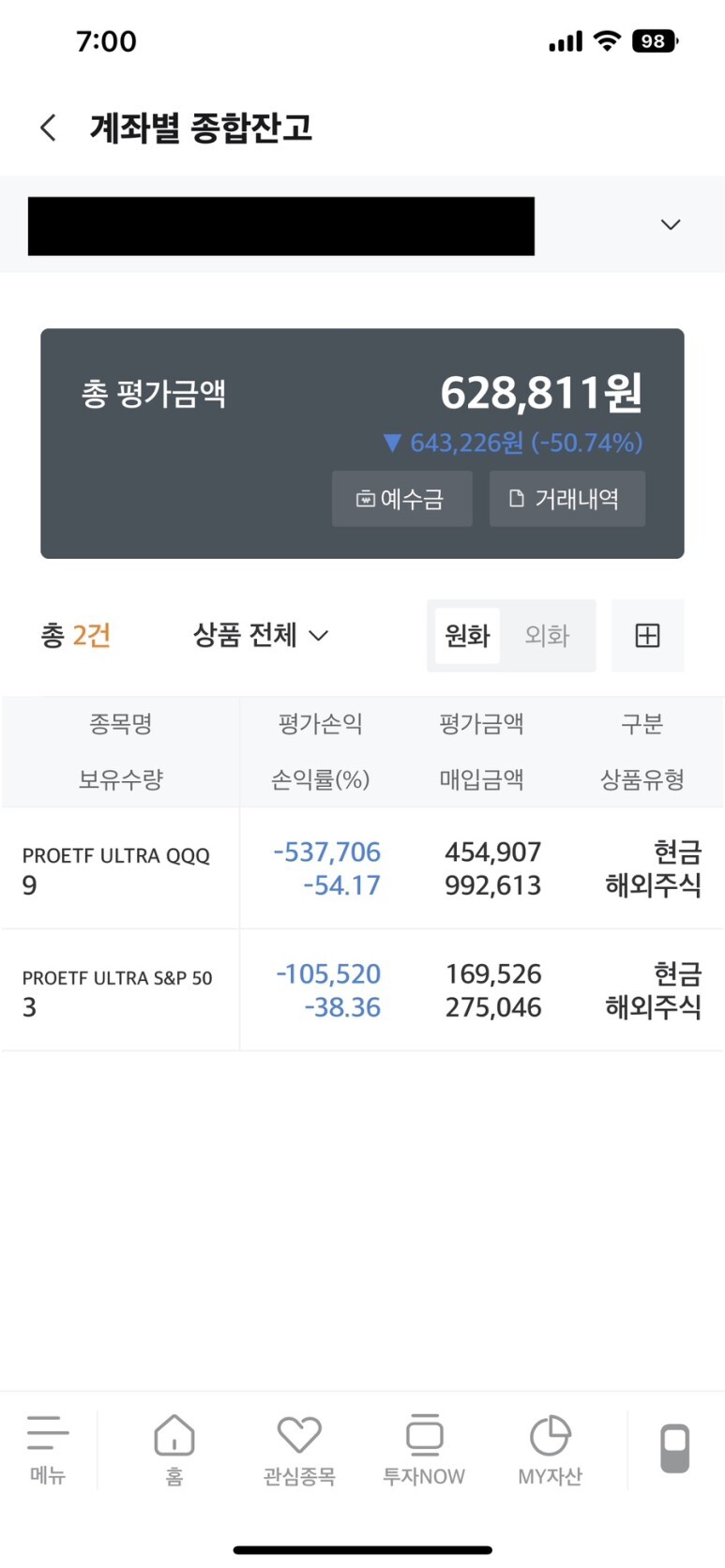
Task: Open the 상품 전체 filter dropdown
Action: (260, 636)
